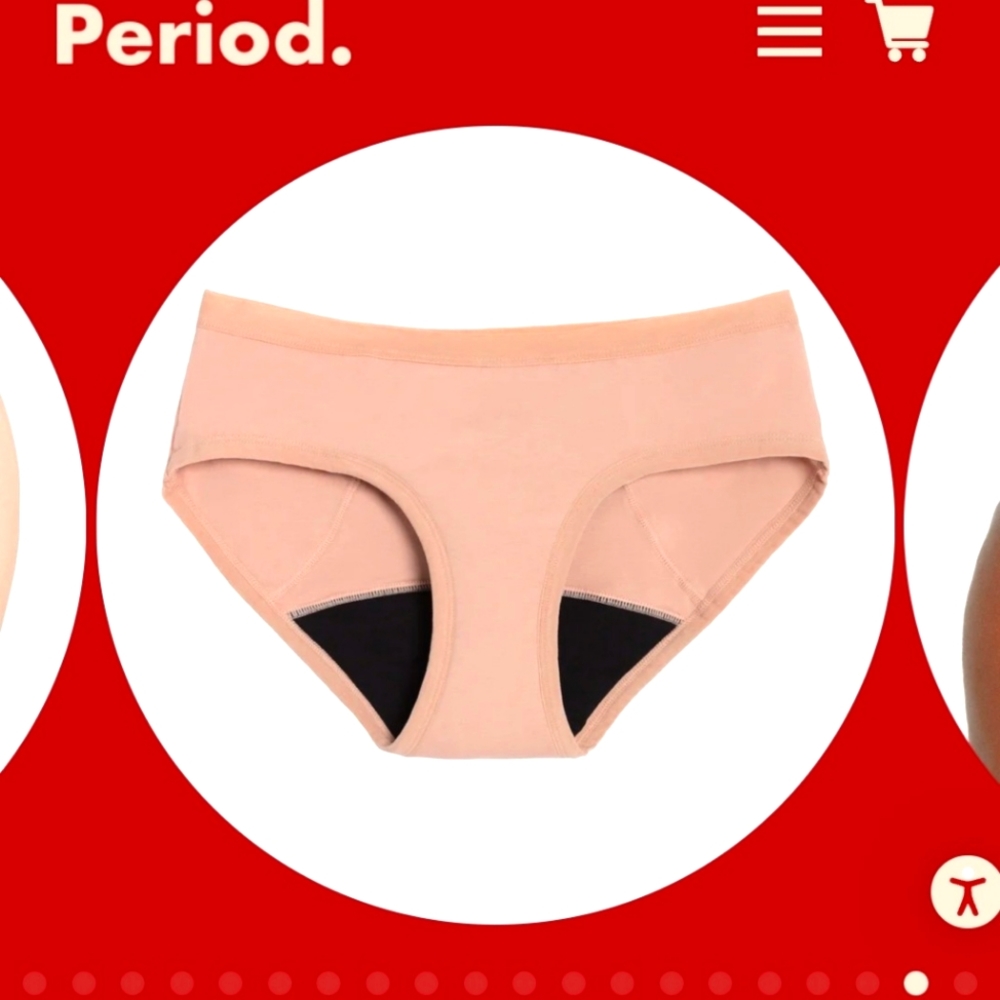Open the accessibility options button
1000x1000 pixels.
click(964, 891)
